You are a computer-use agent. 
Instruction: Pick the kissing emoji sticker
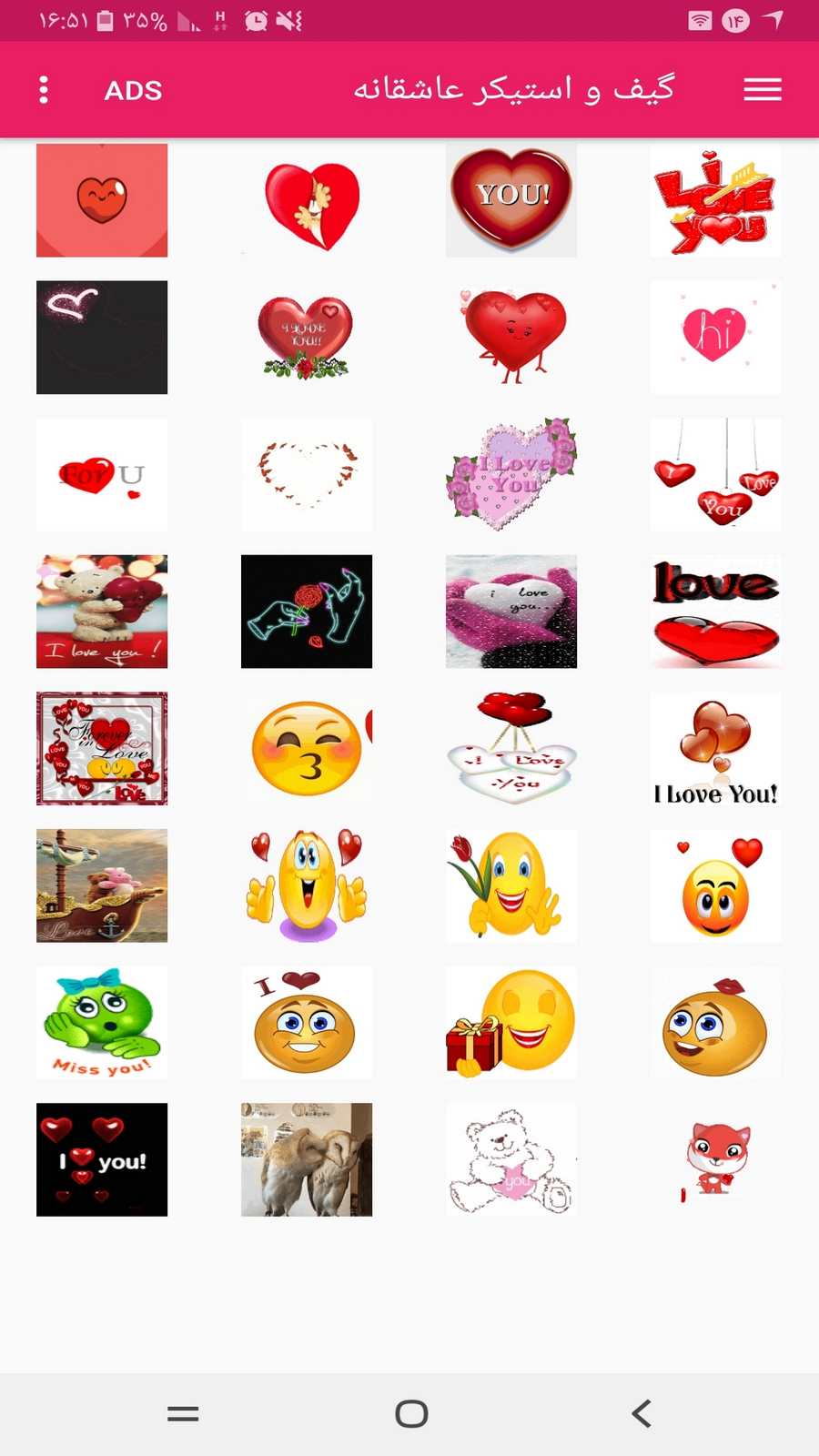(307, 748)
